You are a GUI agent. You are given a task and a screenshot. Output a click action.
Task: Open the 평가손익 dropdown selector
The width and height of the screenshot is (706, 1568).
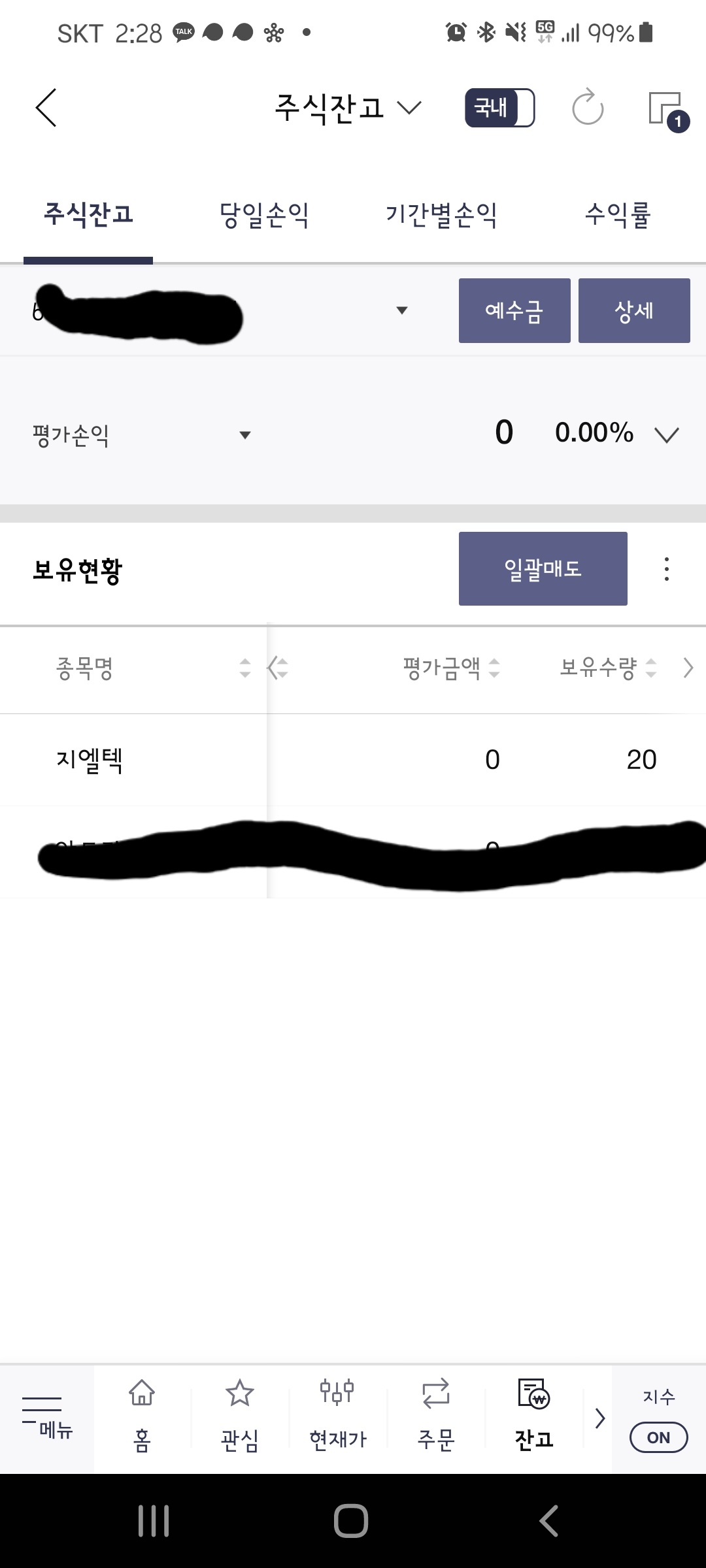click(x=244, y=435)
